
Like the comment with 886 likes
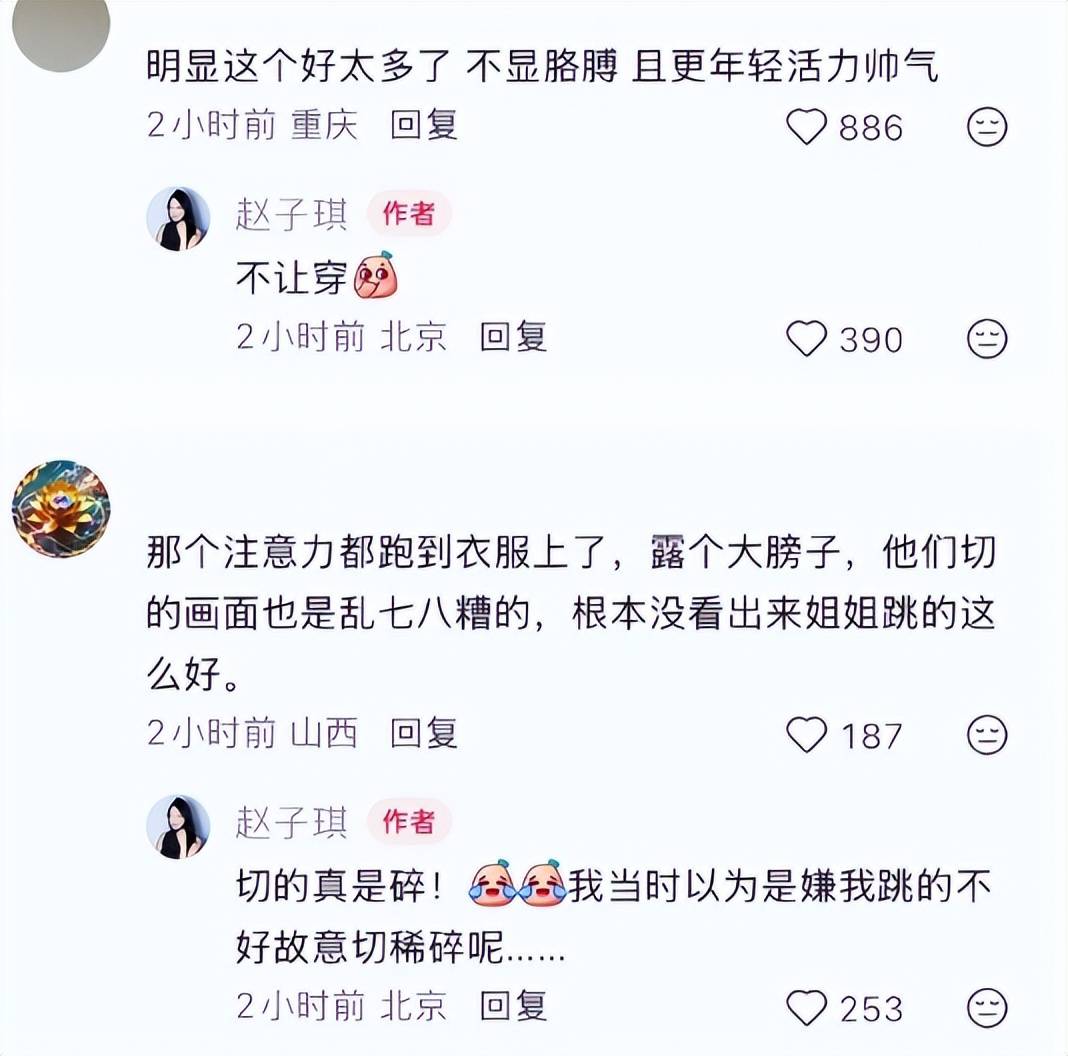pyautogui.click(x=806, y=127)
